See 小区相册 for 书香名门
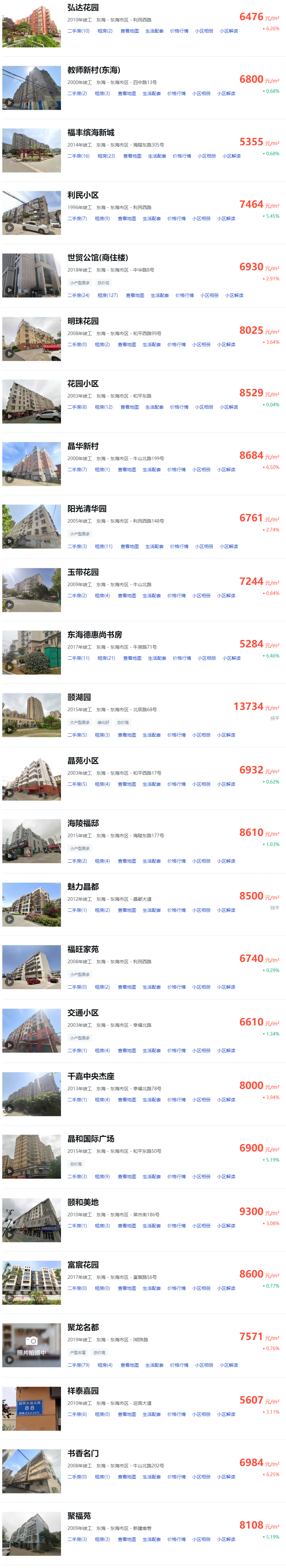The image size is (286, 1568). point(201,1477)
